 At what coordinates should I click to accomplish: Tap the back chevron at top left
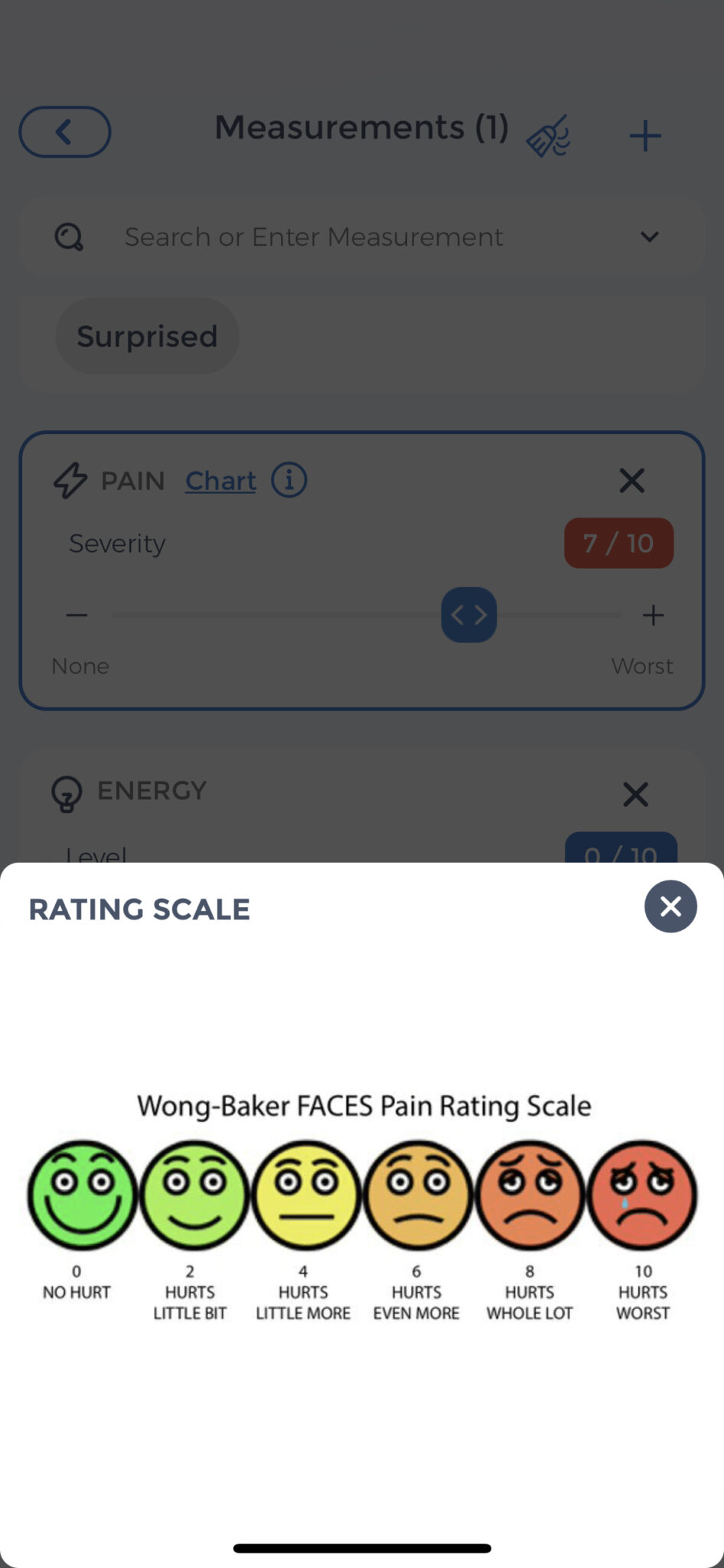(x=64, y=131)
